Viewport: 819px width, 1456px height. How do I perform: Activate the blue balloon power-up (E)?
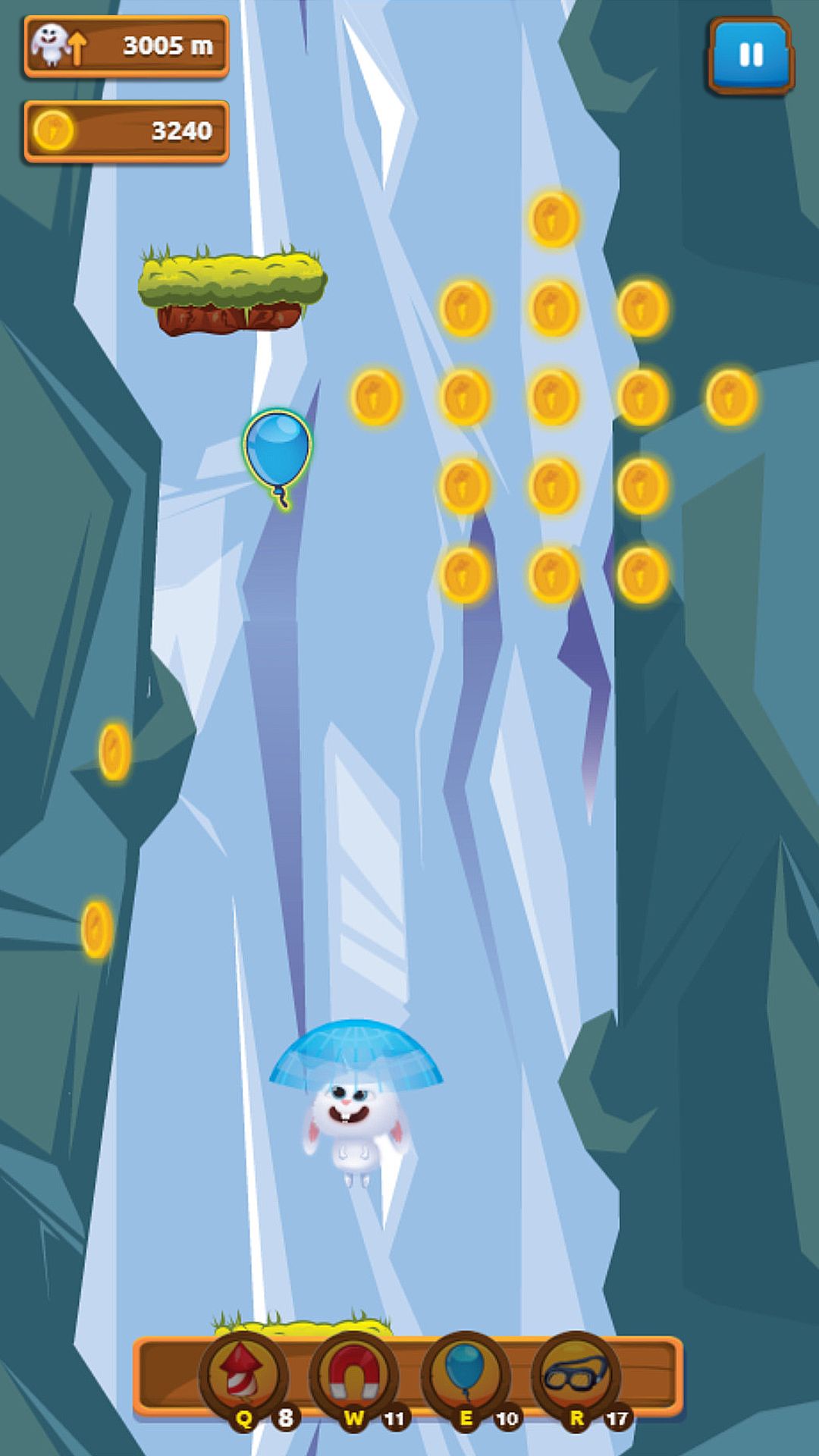click(465, 1374)
